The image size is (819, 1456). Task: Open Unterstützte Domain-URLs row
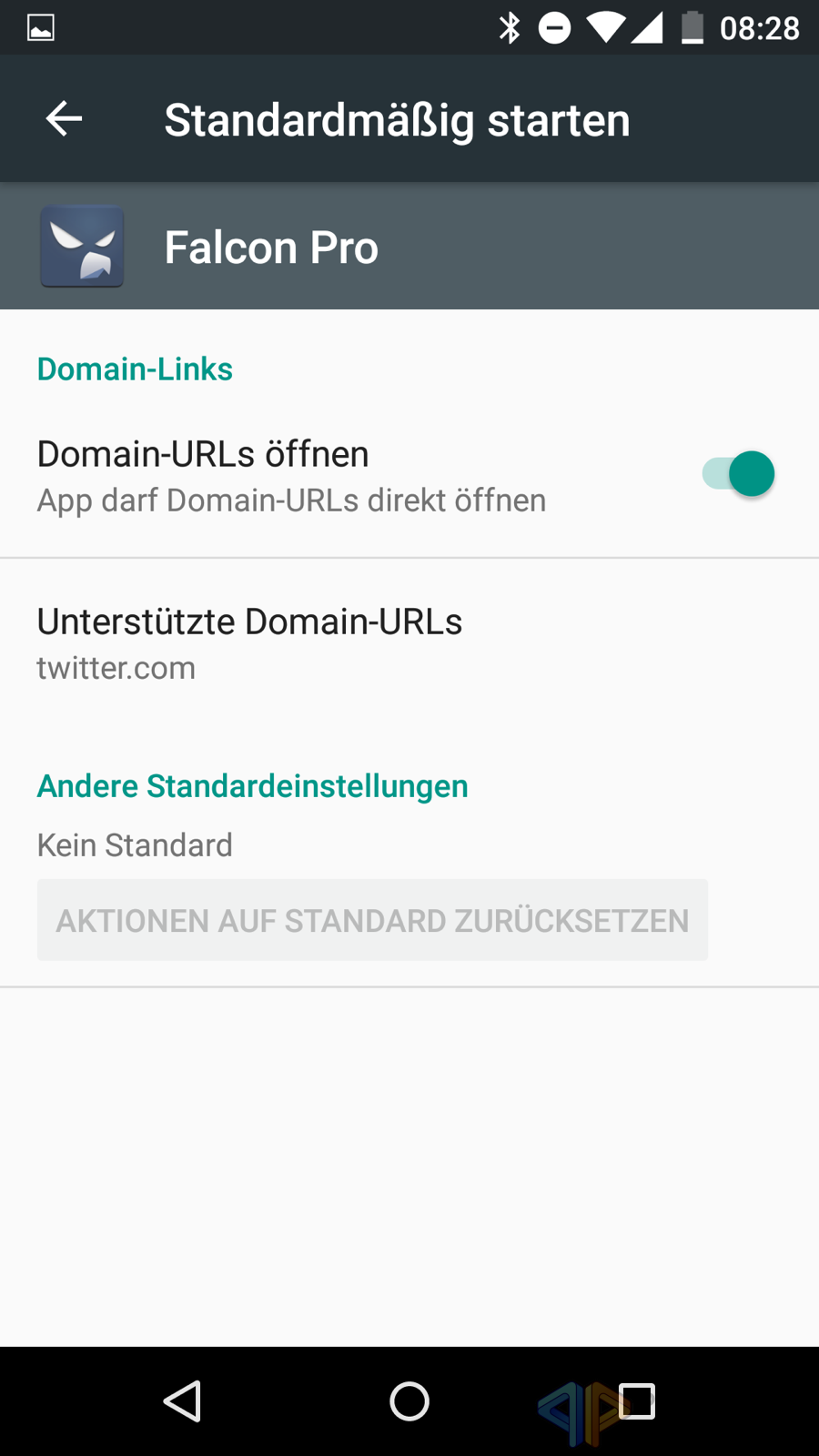pyautogui.click(x=409, y=643)
